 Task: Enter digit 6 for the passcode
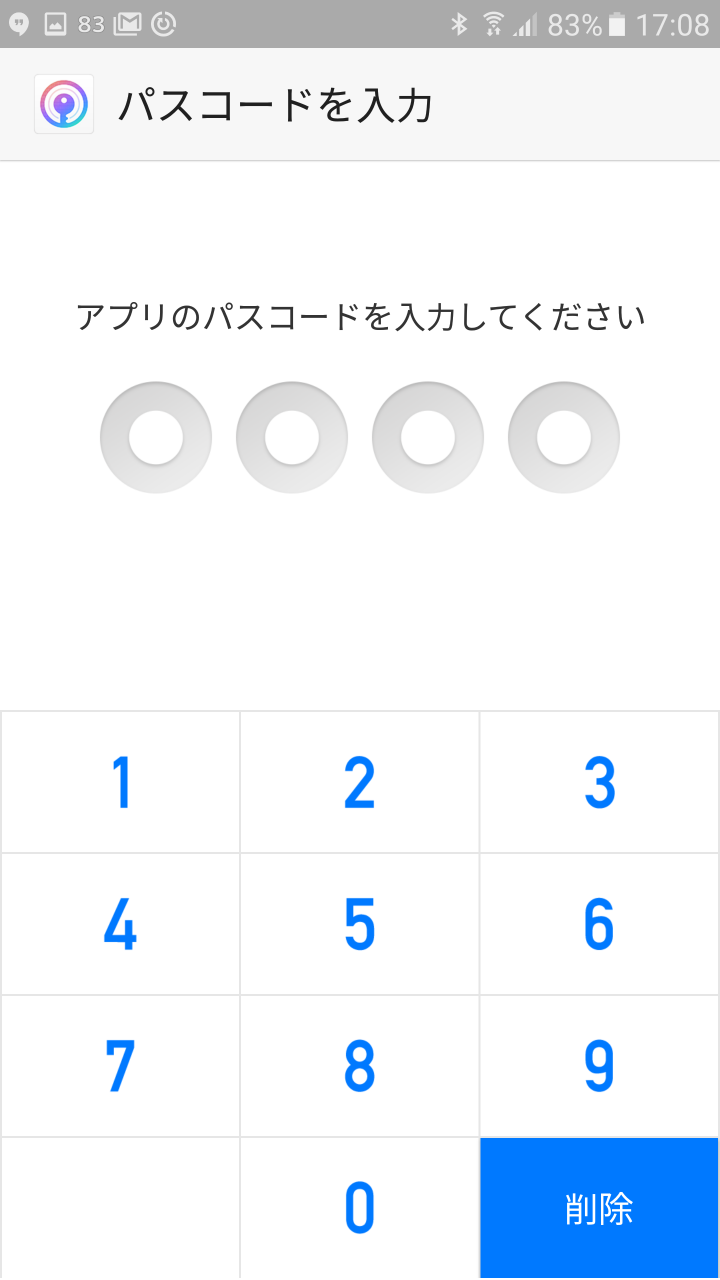coord(599,924)
